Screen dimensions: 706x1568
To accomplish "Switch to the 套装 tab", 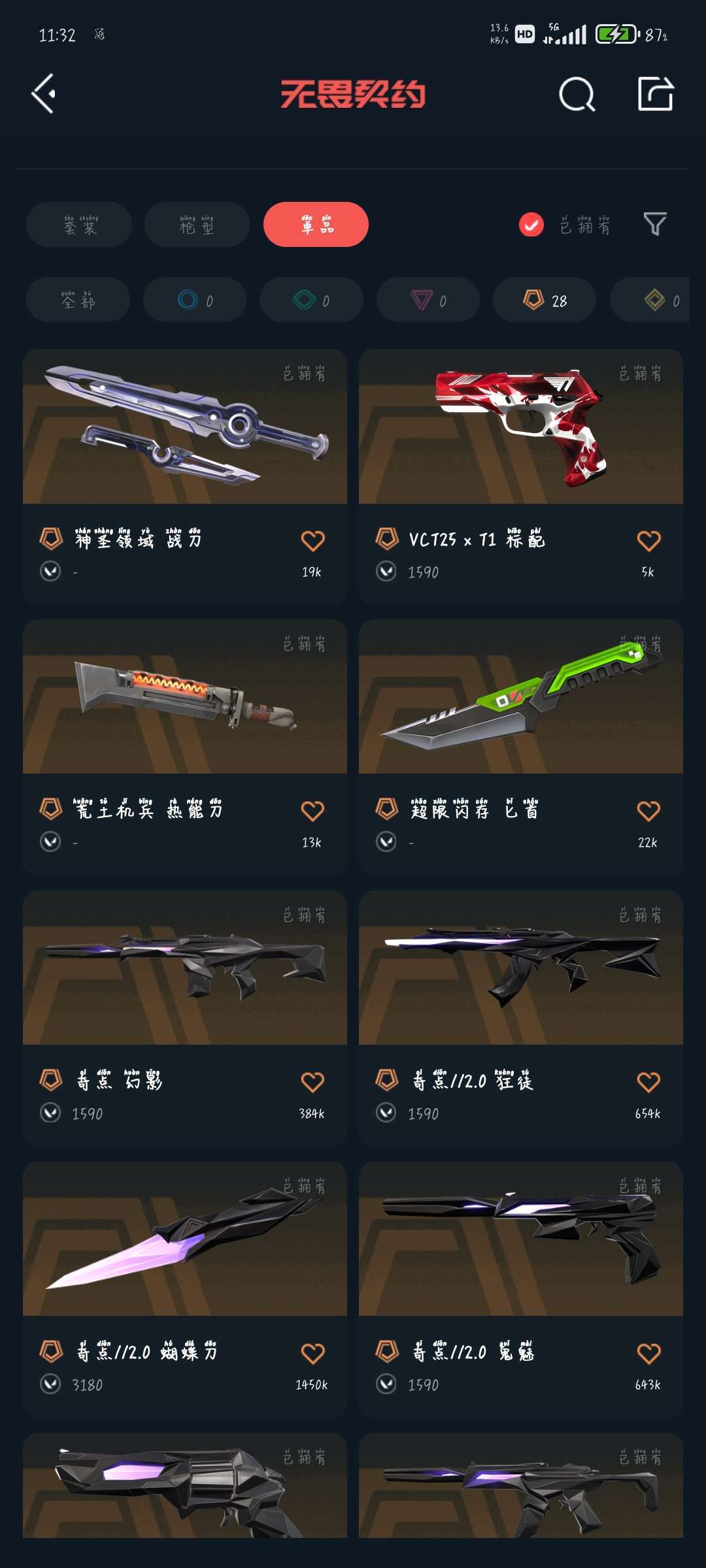I will click(x=79, y=225).
